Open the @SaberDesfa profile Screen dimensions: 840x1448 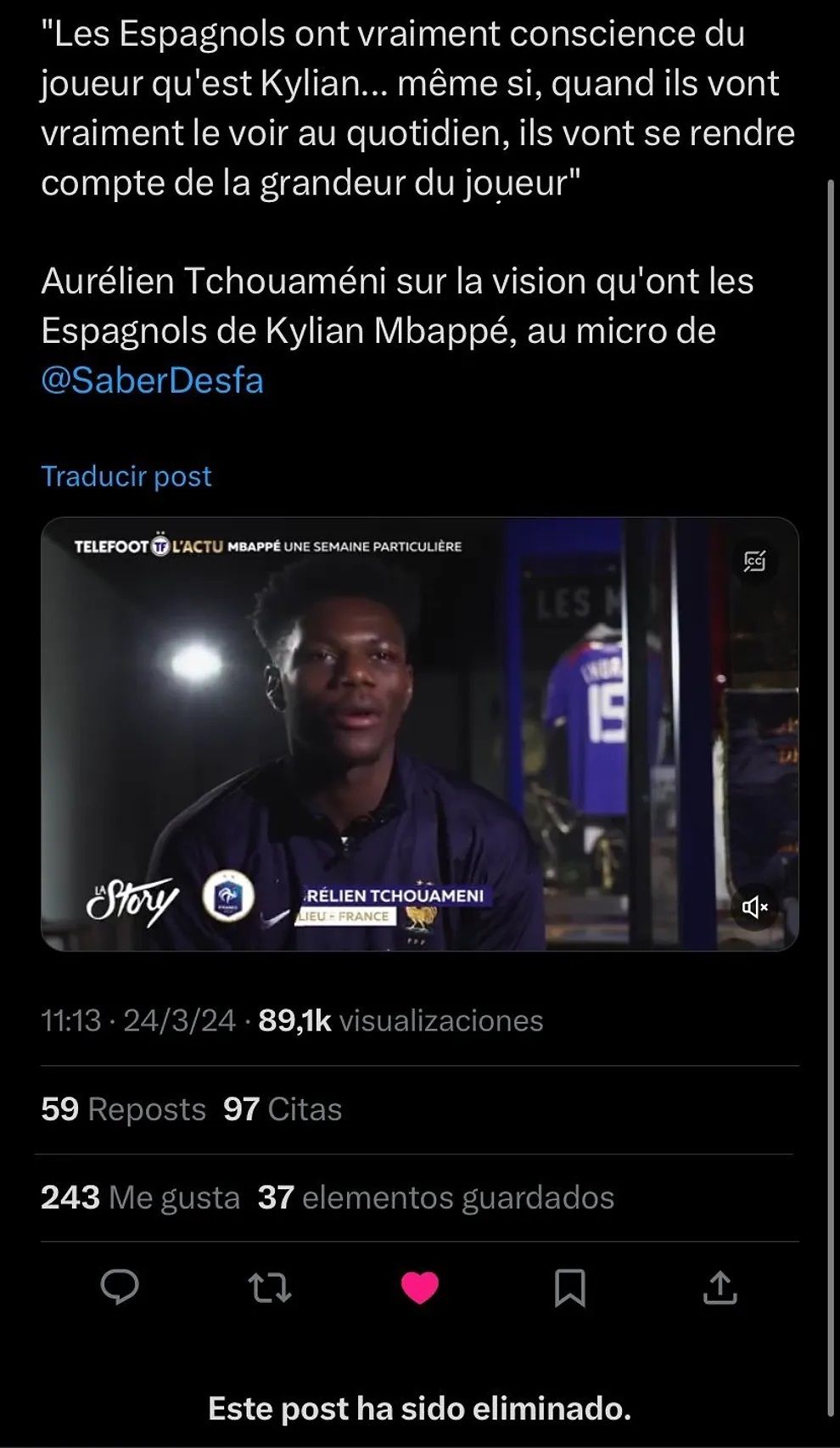[x=153, y=382]
